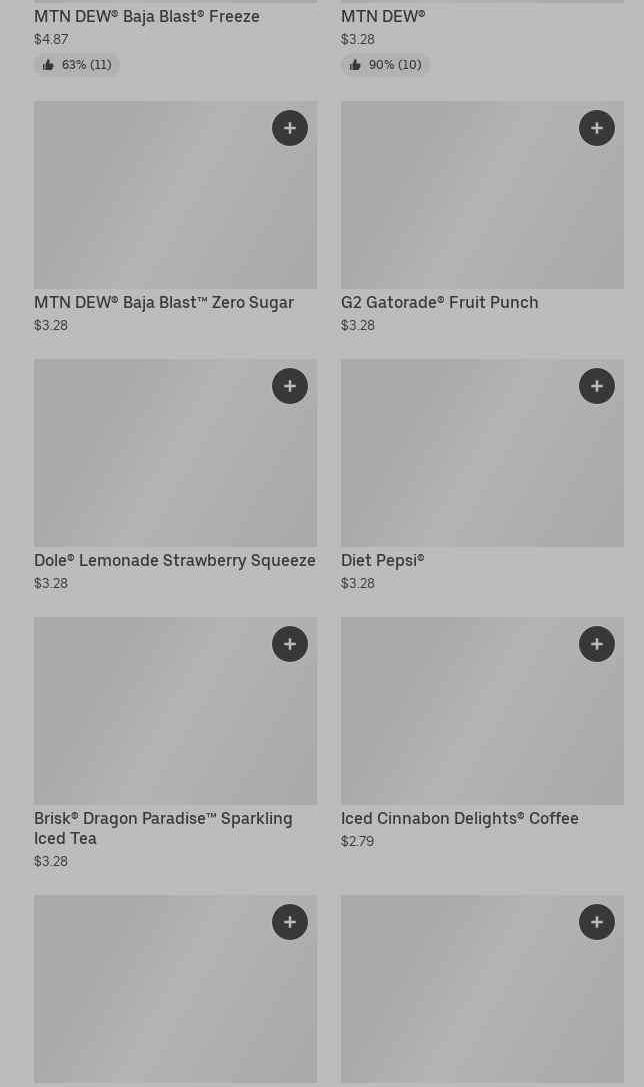Add Diet Pepsi to cart
Image resolution: width=644 pixels, height=1087 pixels.
597,386
